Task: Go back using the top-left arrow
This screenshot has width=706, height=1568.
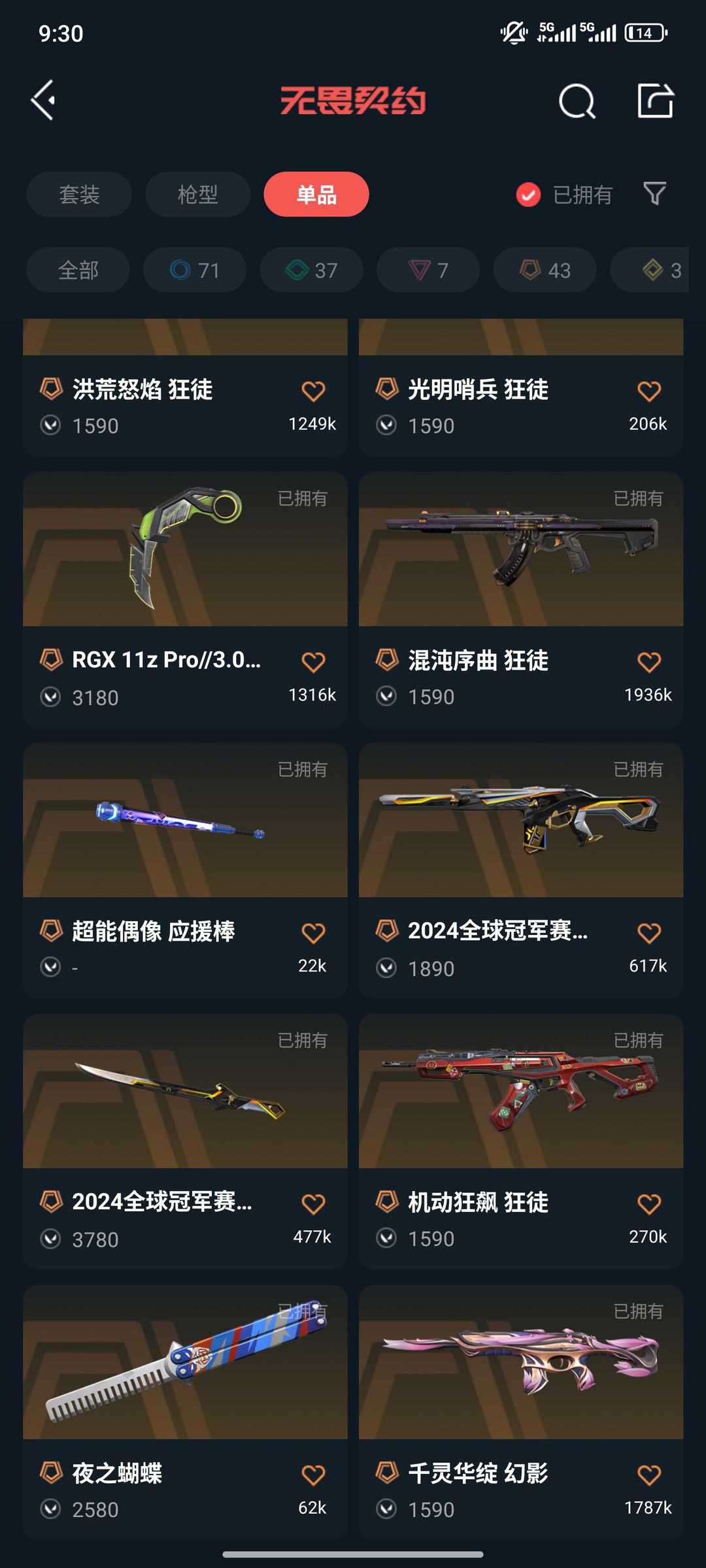Action: coord(44,101)
